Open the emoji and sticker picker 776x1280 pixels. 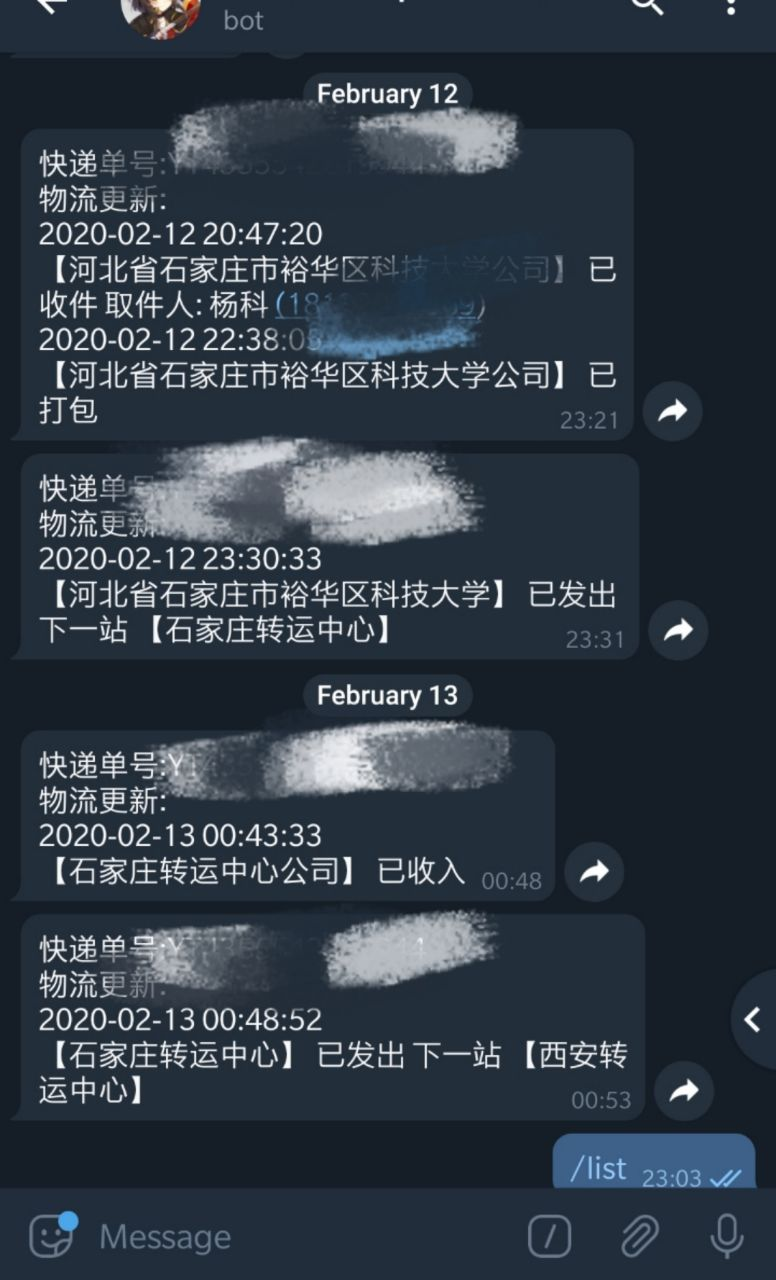click(52, 1236)
